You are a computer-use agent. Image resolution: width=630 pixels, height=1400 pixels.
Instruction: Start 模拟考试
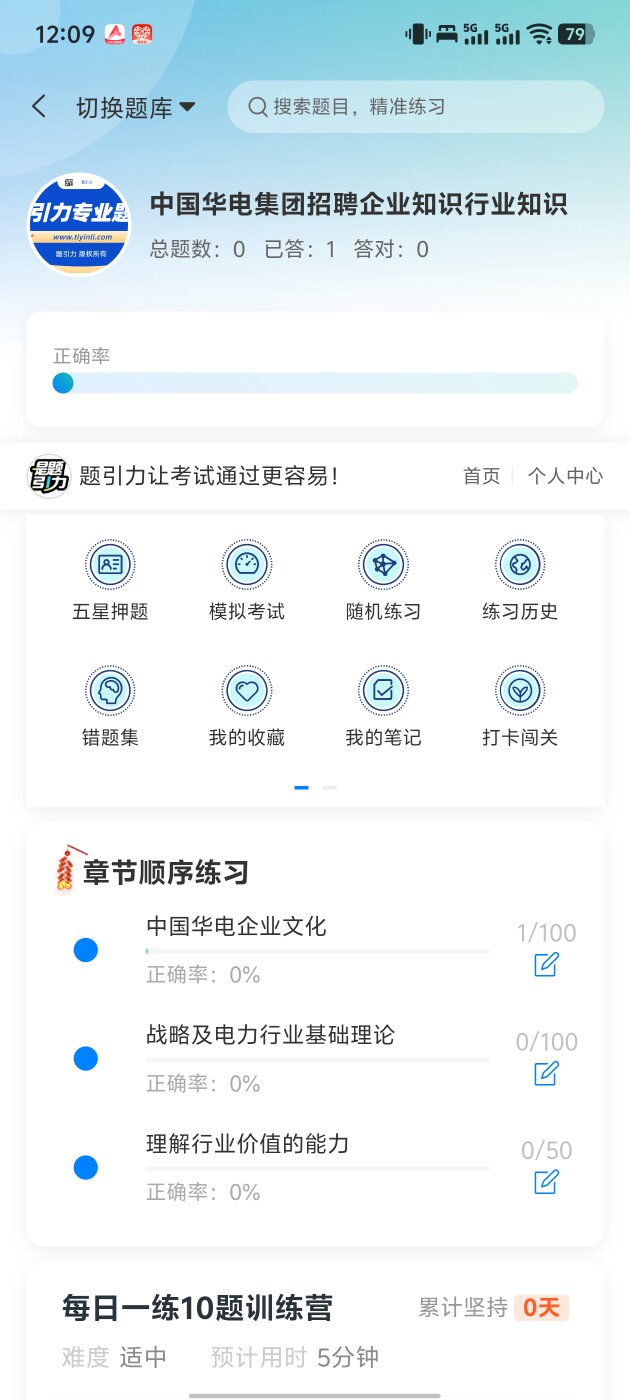pyautogui.click(x=247, y=580)
